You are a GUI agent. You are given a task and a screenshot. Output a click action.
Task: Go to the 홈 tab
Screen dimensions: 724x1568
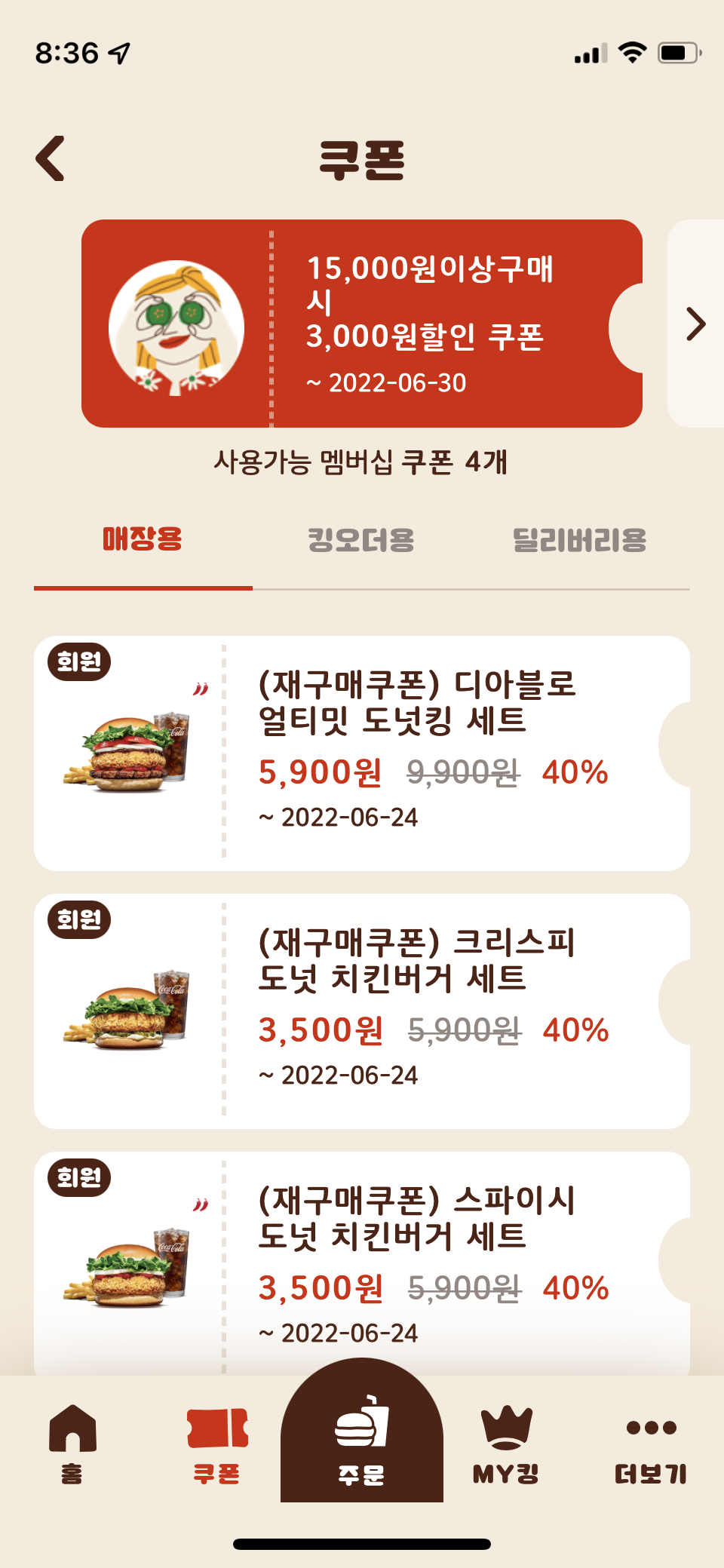72,1444
